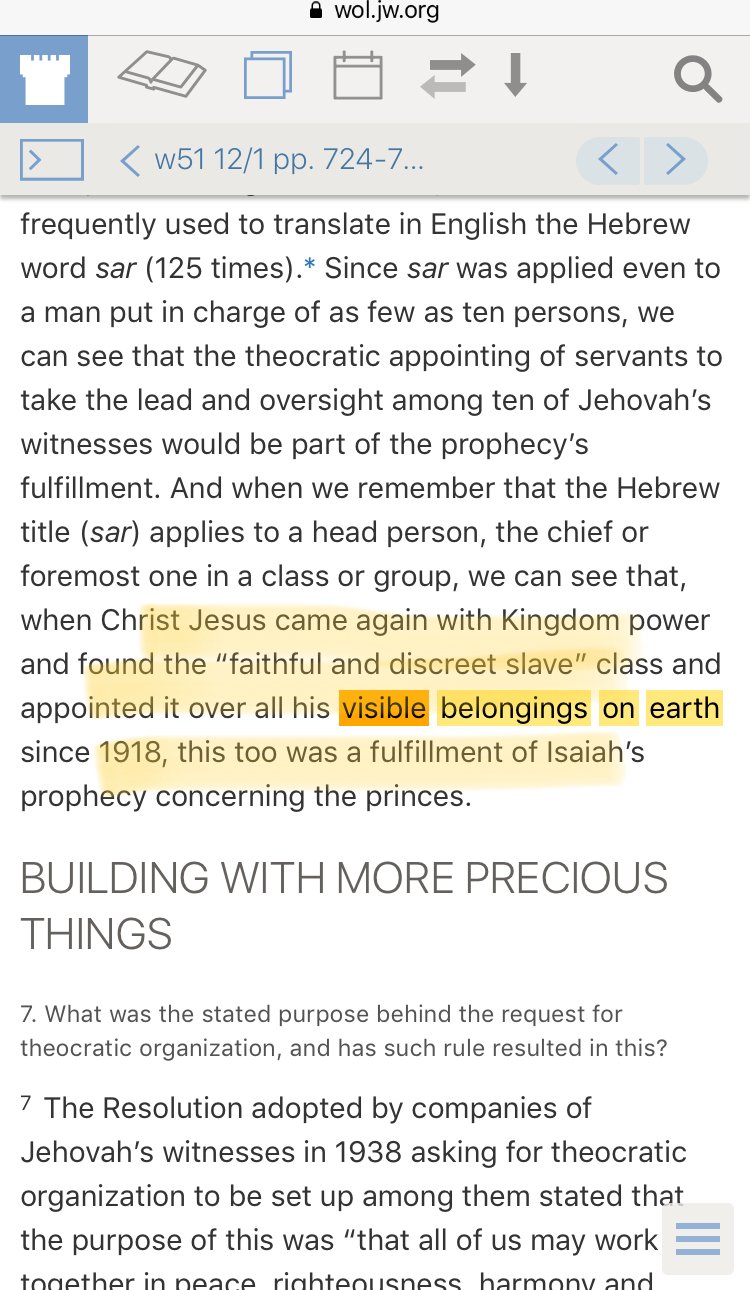The height and width of the screenshot is (1290, 750).
Task: Tap the sync arrows icon
Action: (445, 77)
